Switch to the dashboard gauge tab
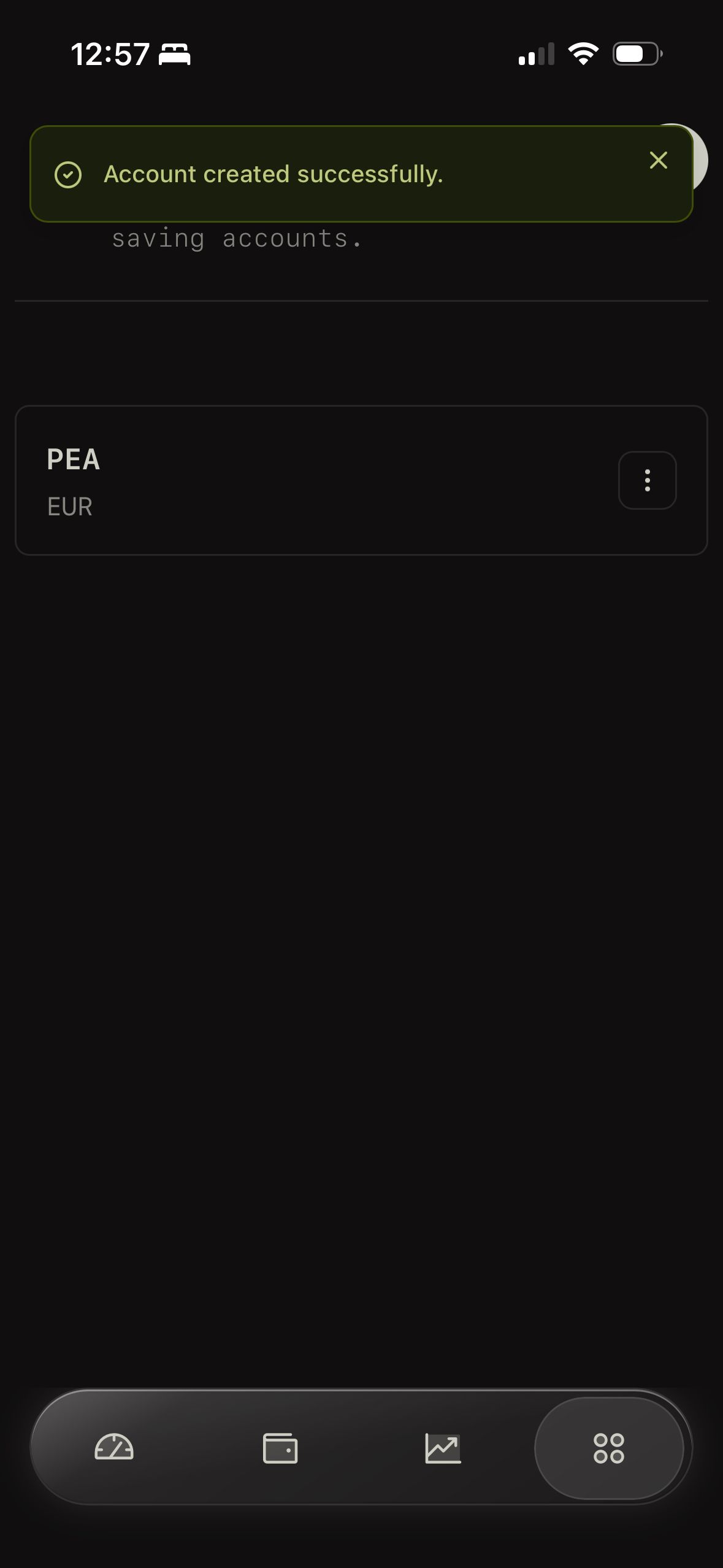Screen dimensions: 723x1568 tap(114, 1448)
